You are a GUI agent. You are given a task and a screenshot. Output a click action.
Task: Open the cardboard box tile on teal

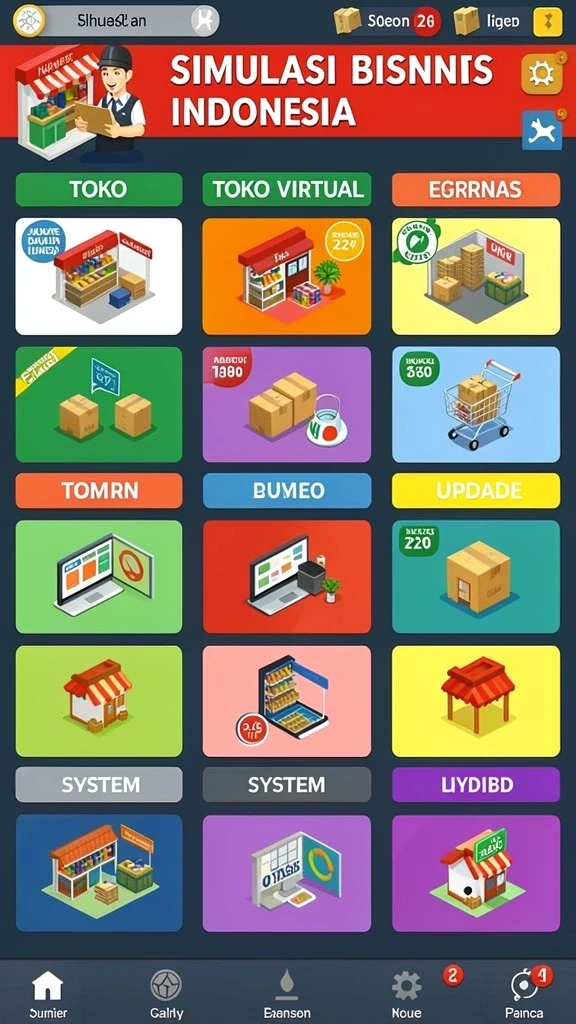coord(475,577)
